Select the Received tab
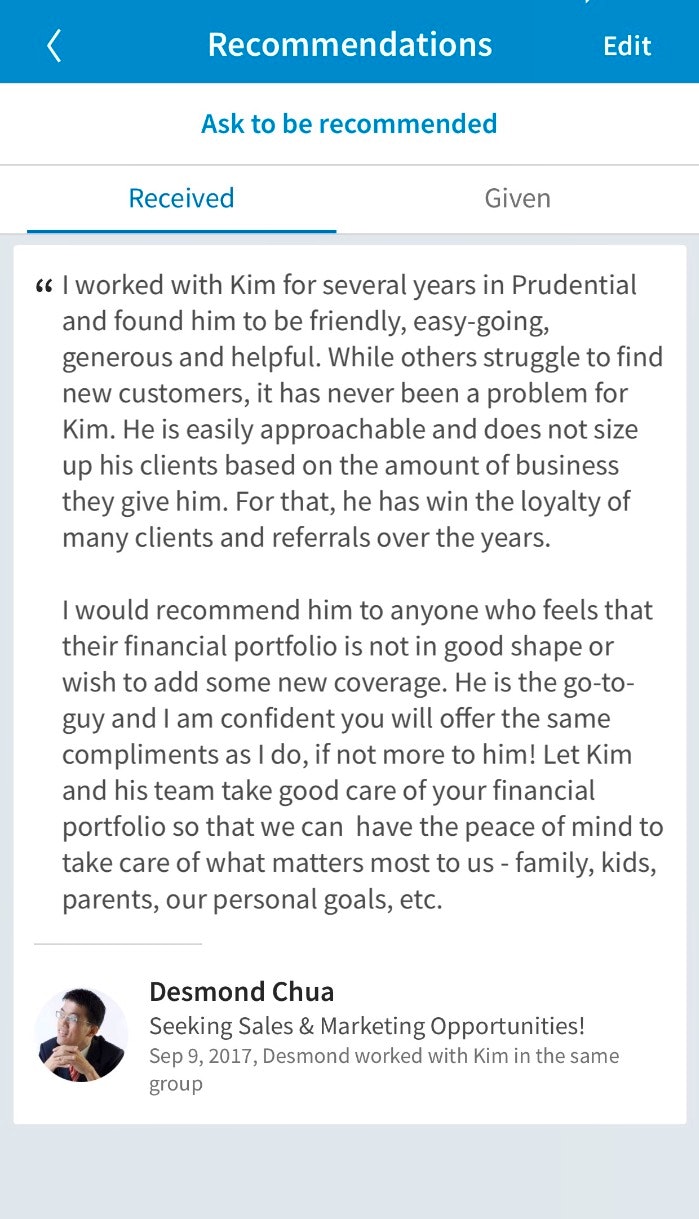Viewport: 699px width, 1219px height. (181, 198)
